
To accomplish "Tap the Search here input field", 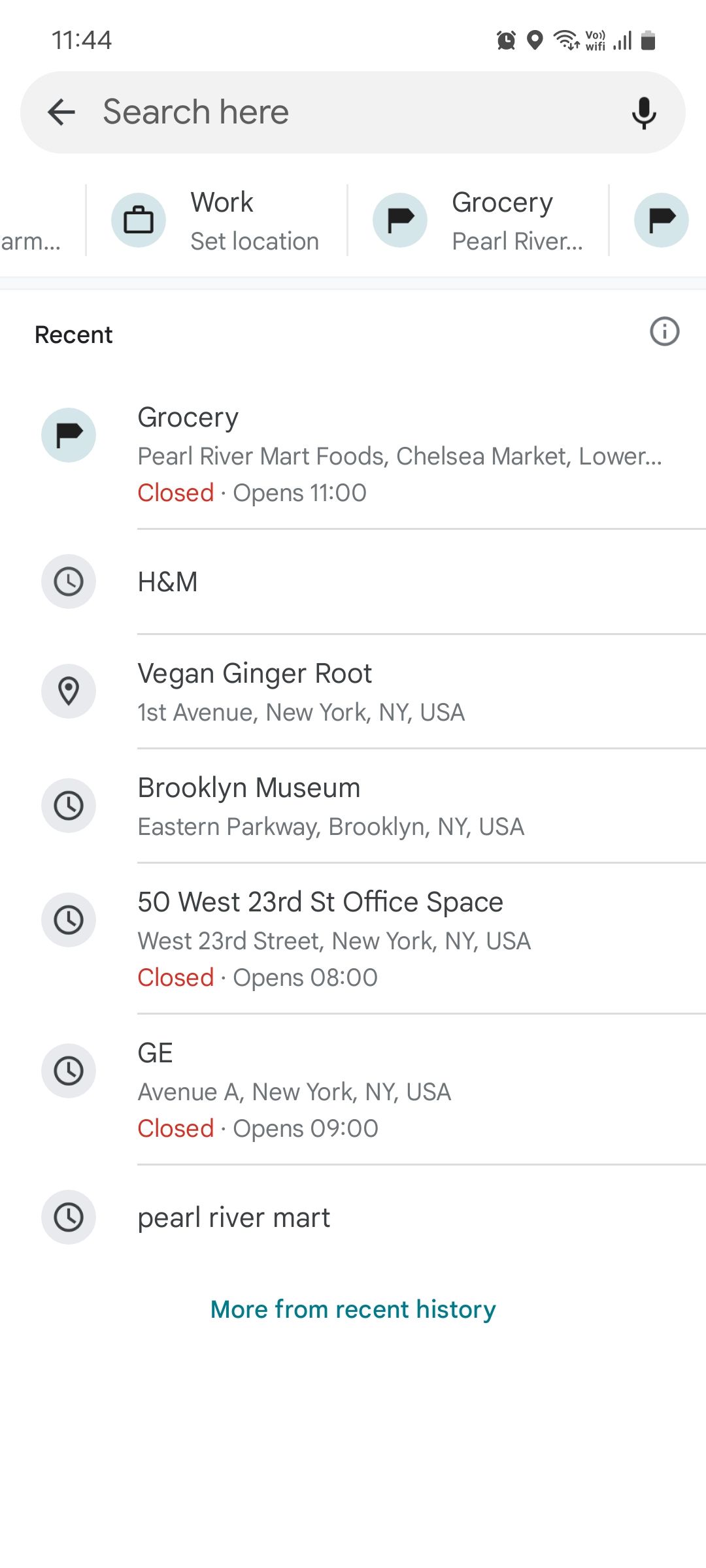I will tap(327, 112).
